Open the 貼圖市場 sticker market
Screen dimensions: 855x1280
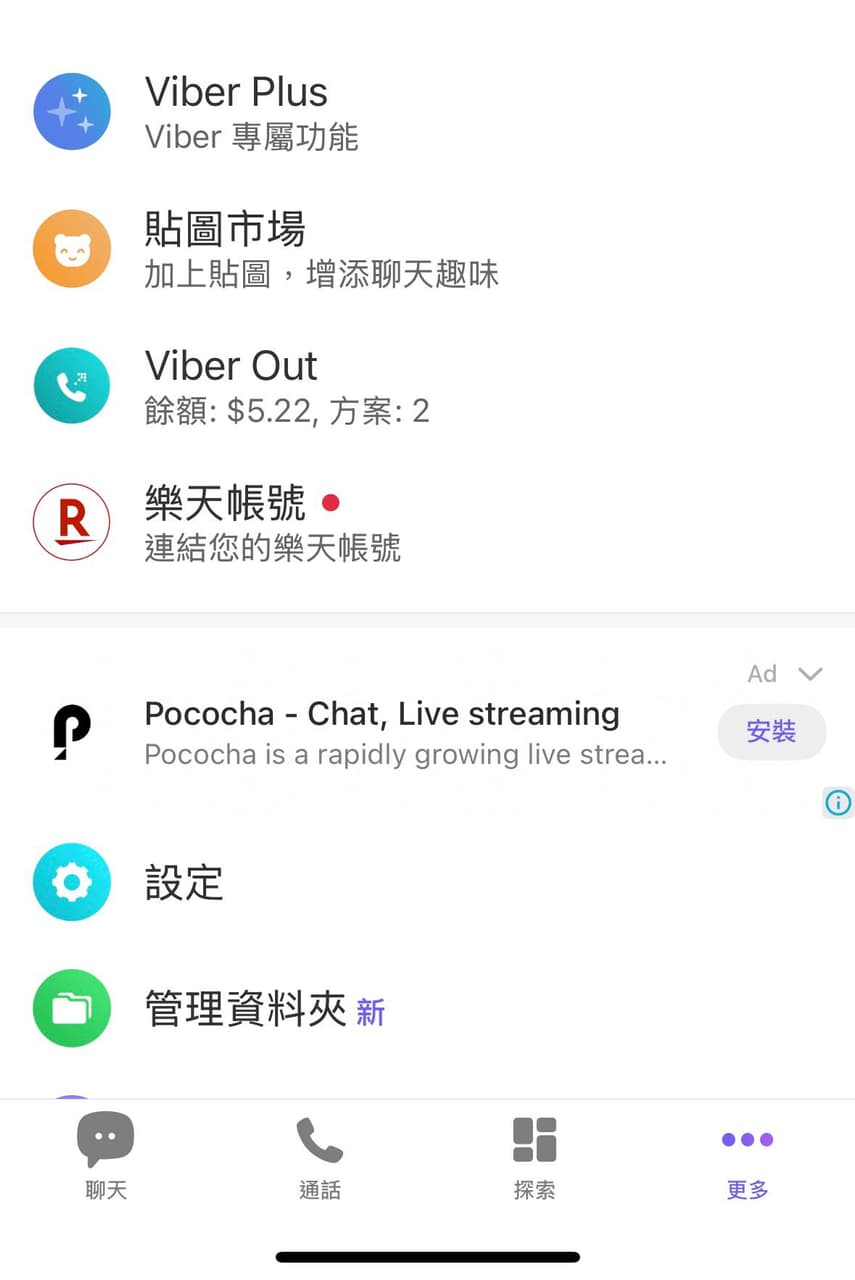point(225,249)
